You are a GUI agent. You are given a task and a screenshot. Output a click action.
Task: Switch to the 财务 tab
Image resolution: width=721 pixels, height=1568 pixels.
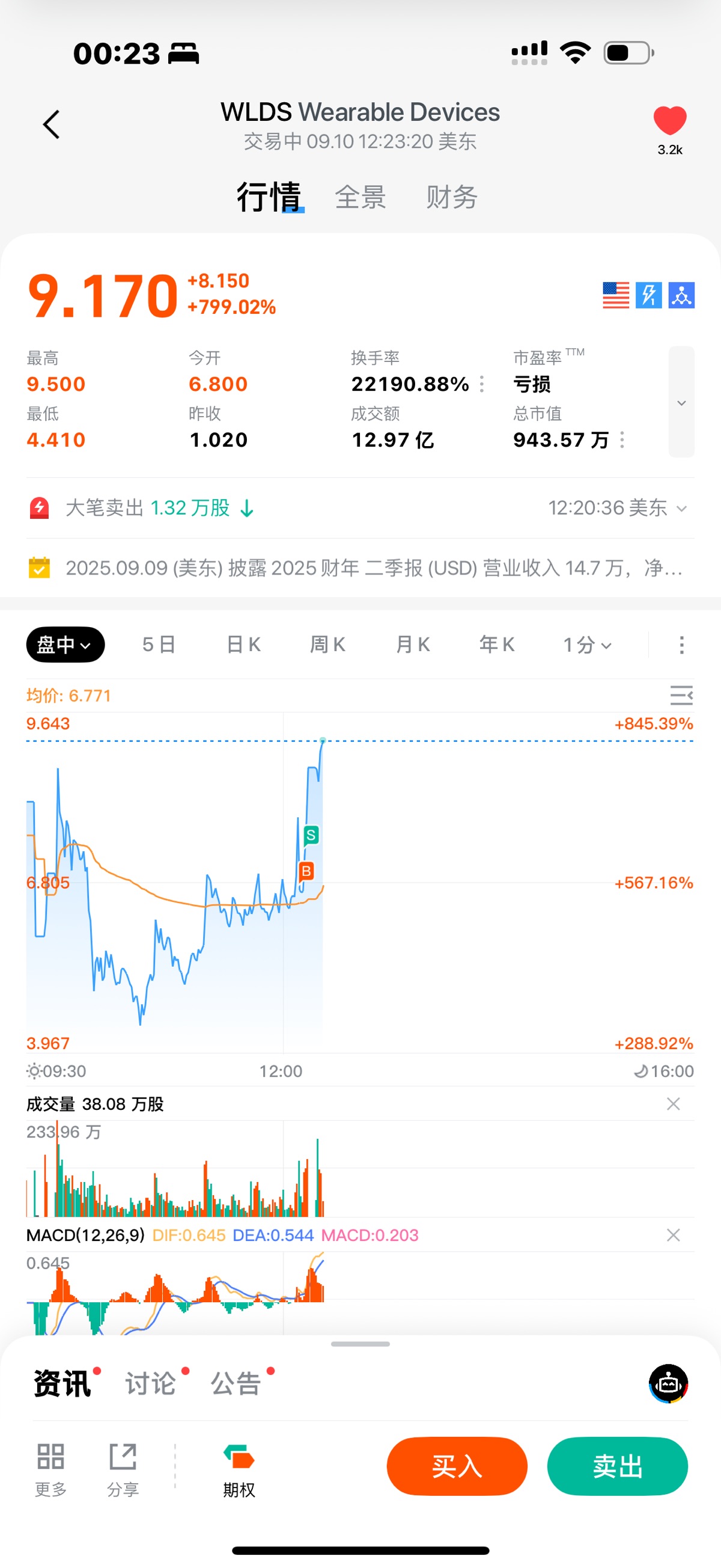(x=451, y=197)
